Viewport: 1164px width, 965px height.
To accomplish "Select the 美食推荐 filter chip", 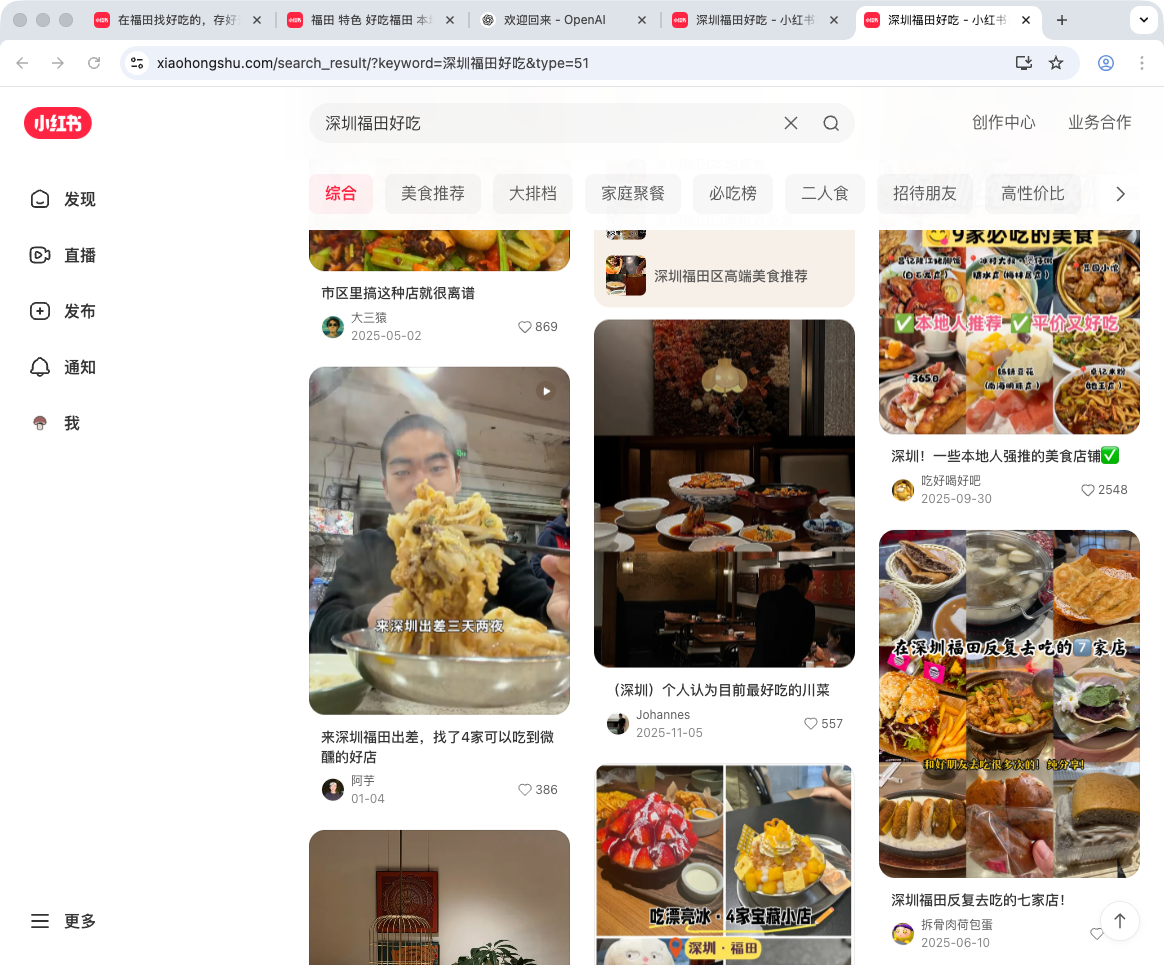I will click(432, 194).
